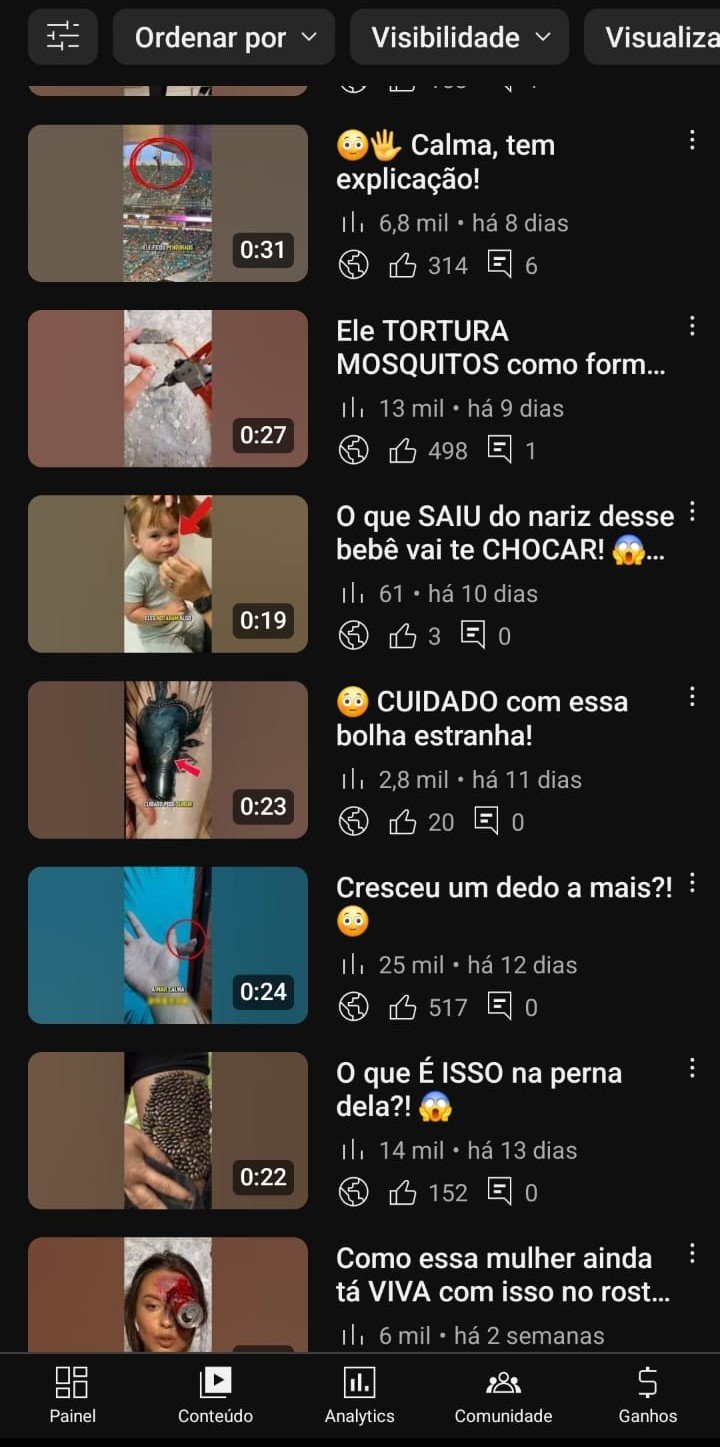Open the O que É ISSO na perna dela video
The image size is (720, 1447).
coord(480,1089)
